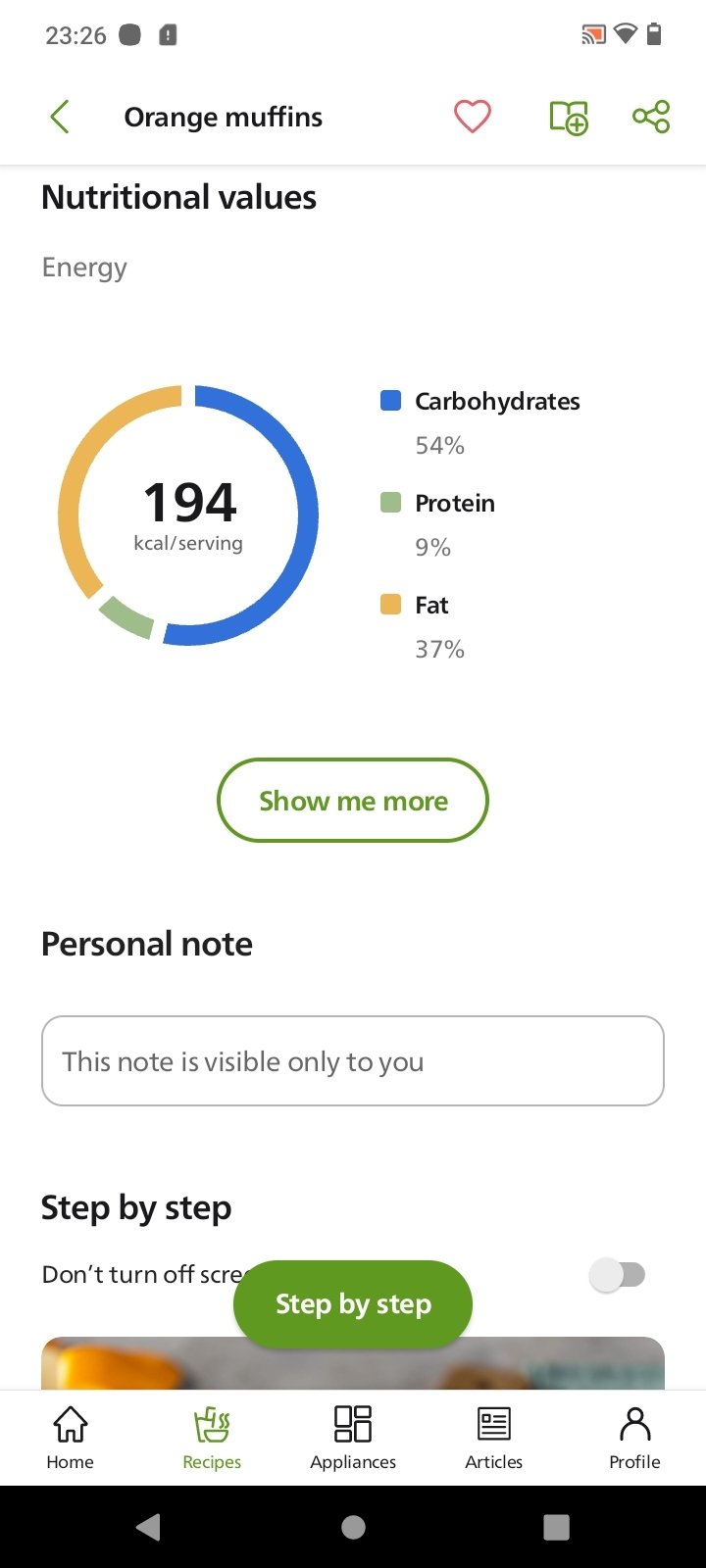Start the green Step by step button
The width and height of the screenshot is (706, 1568).
point(353,1304)
